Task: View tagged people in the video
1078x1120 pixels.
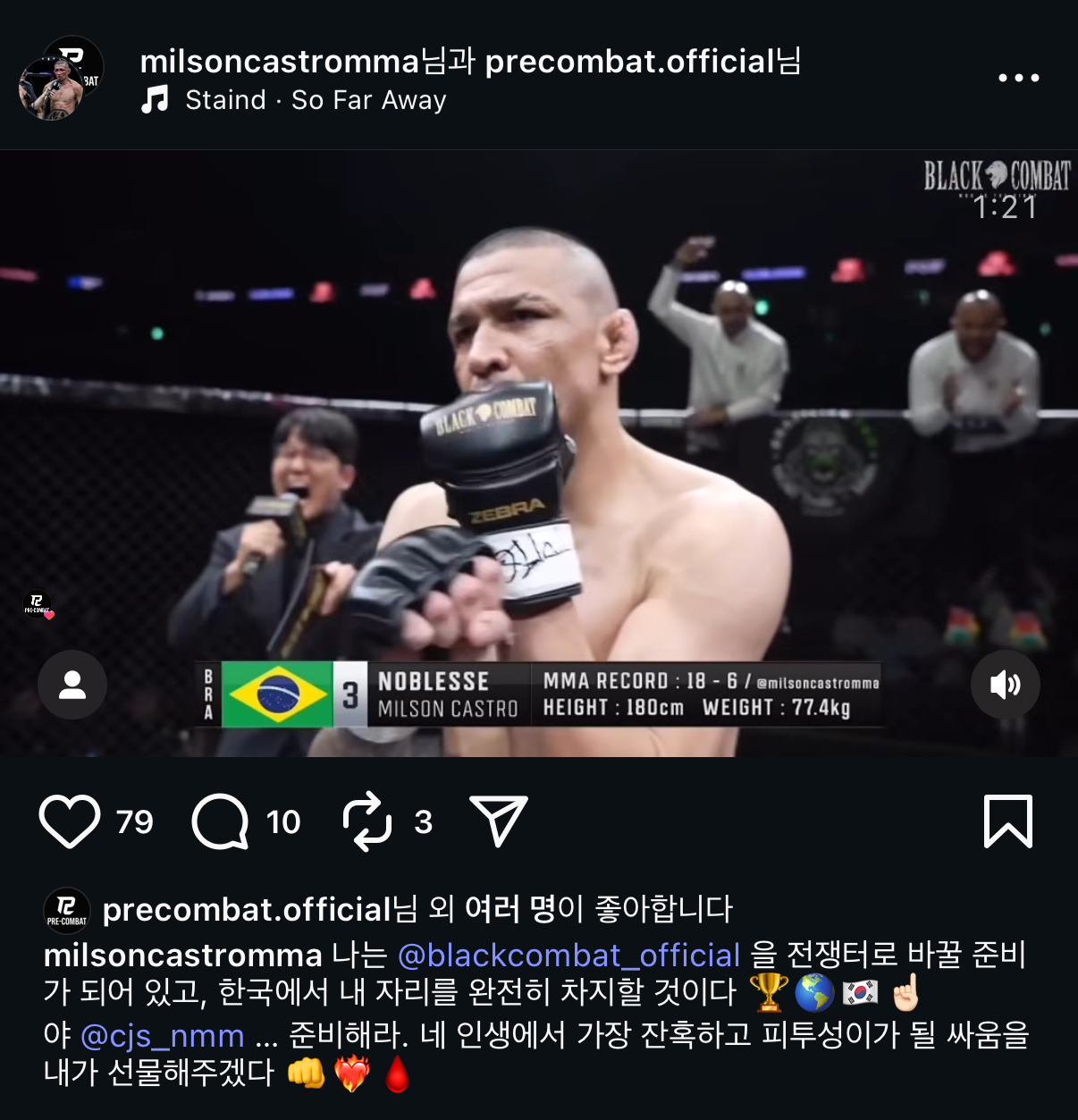Action: click(x=72, y=685)
